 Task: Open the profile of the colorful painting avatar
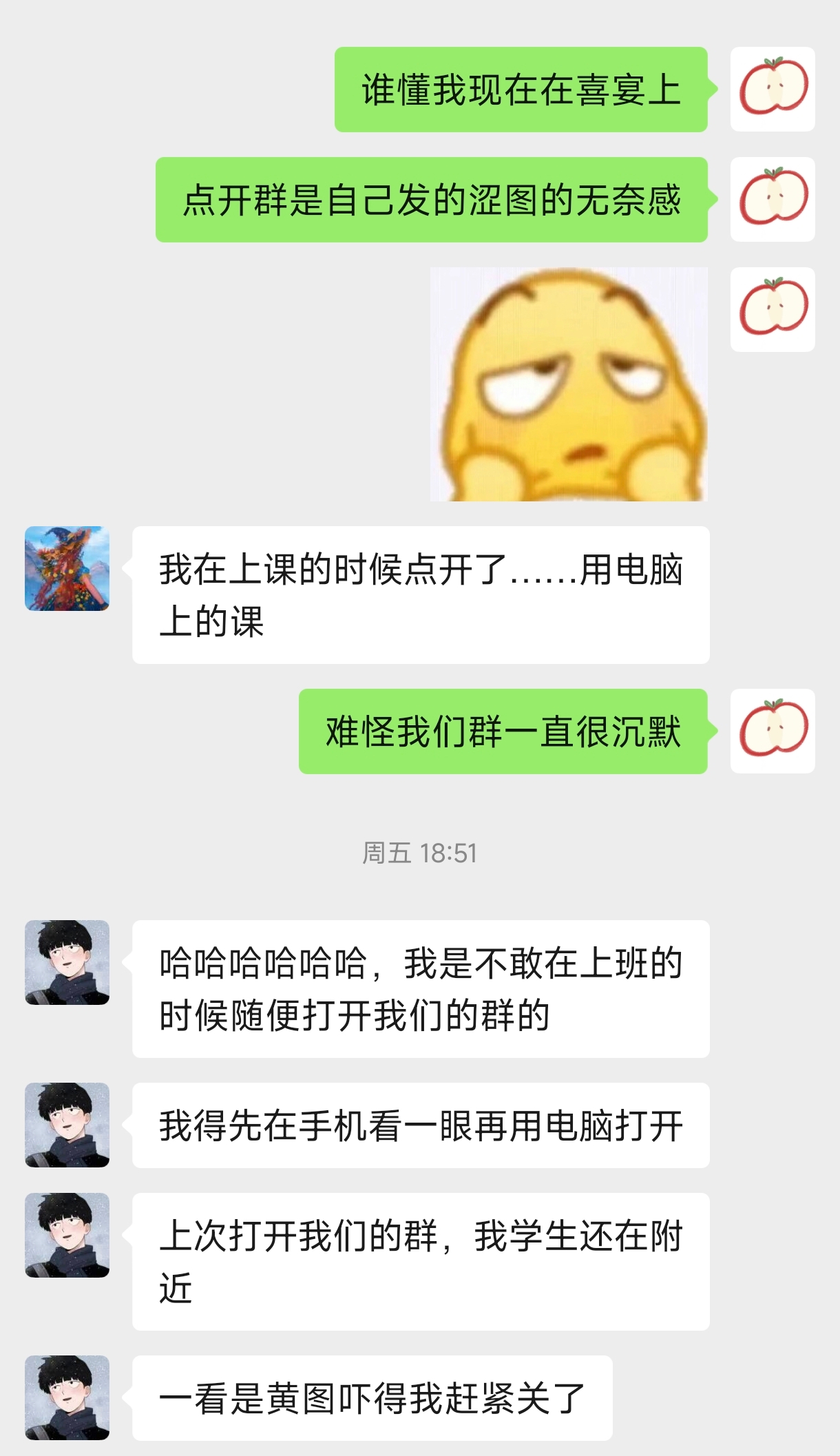(x=67, y=569)
